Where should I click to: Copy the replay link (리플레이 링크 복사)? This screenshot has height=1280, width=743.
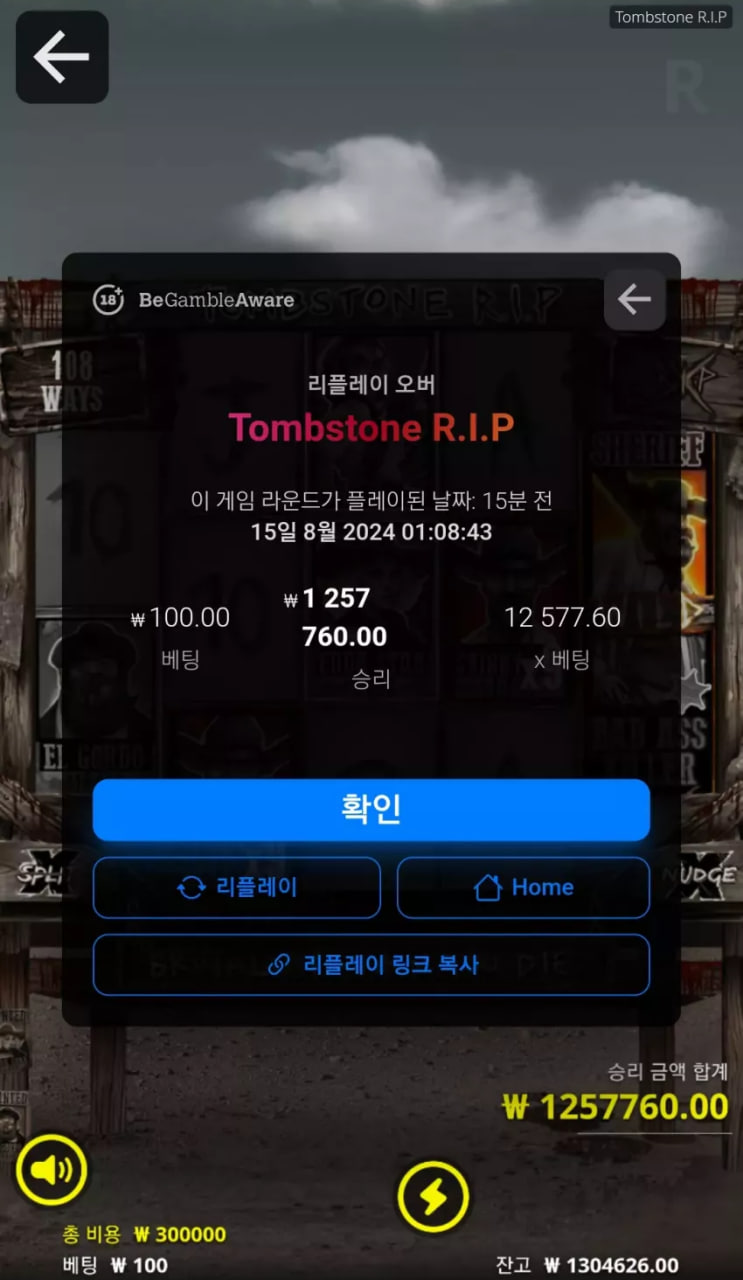pos(371,965)
